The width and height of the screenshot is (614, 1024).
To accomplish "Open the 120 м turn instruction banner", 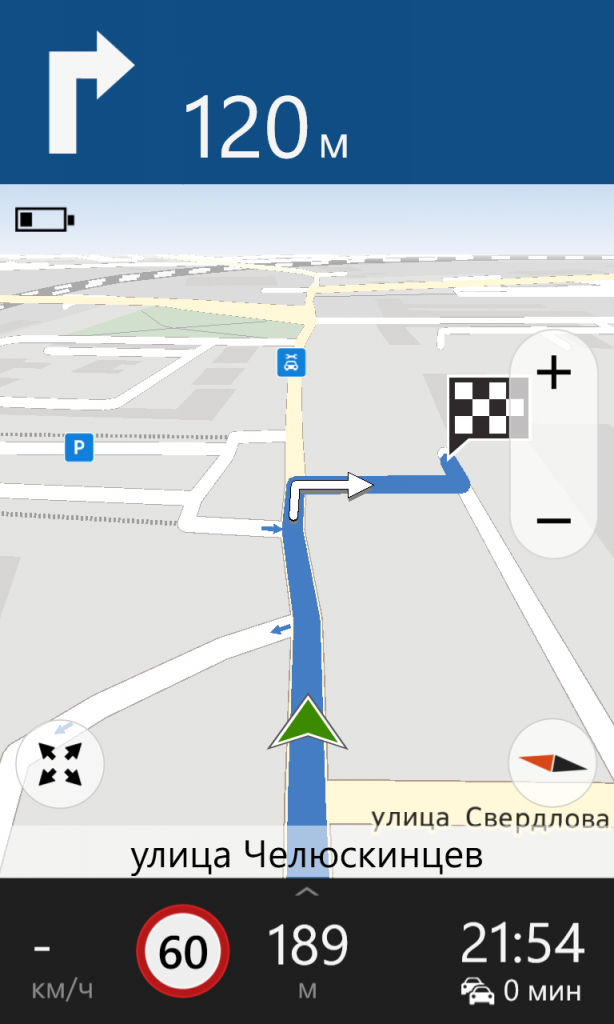I will click(x=307, y=92).
